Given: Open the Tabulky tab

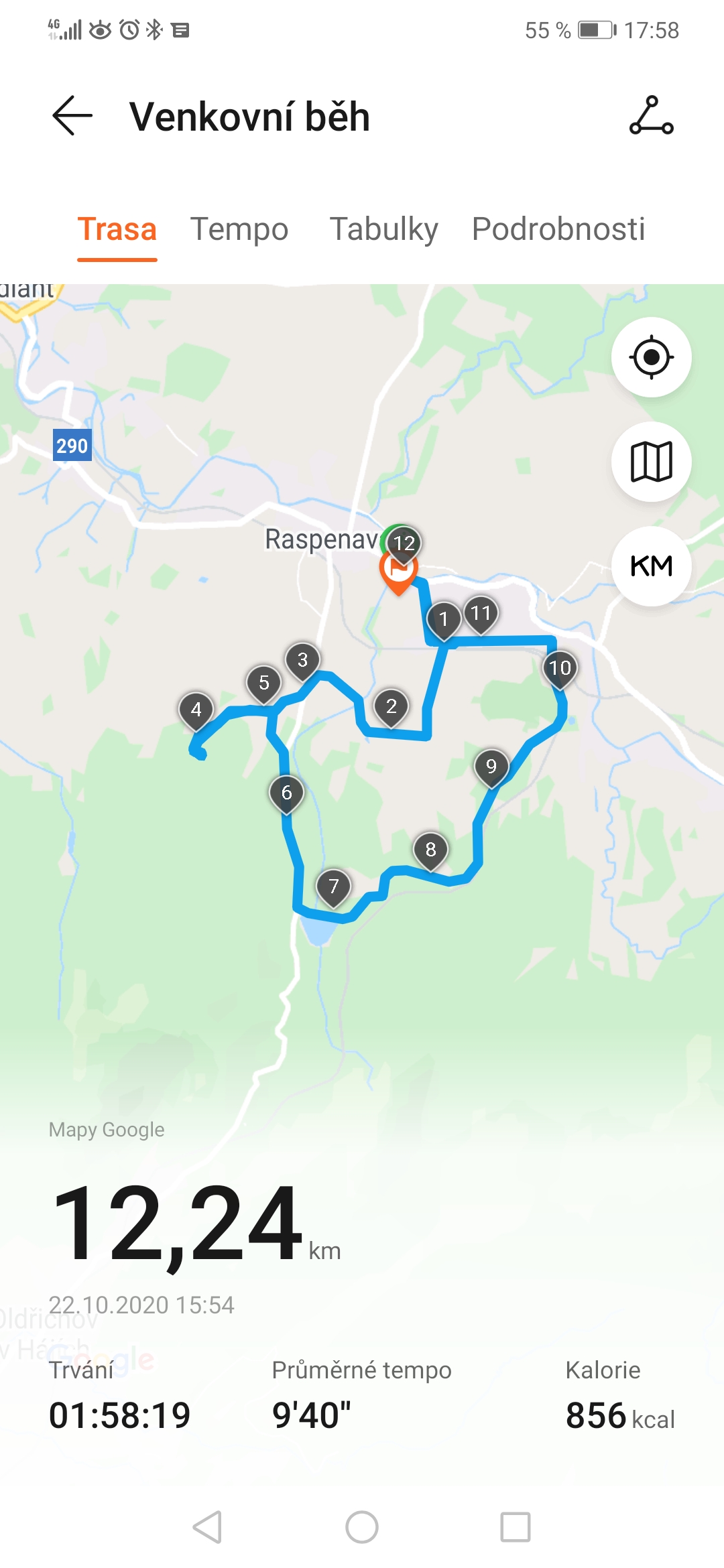Looking at the screenshot, I should pyautogui.click(x=384, y=229).
